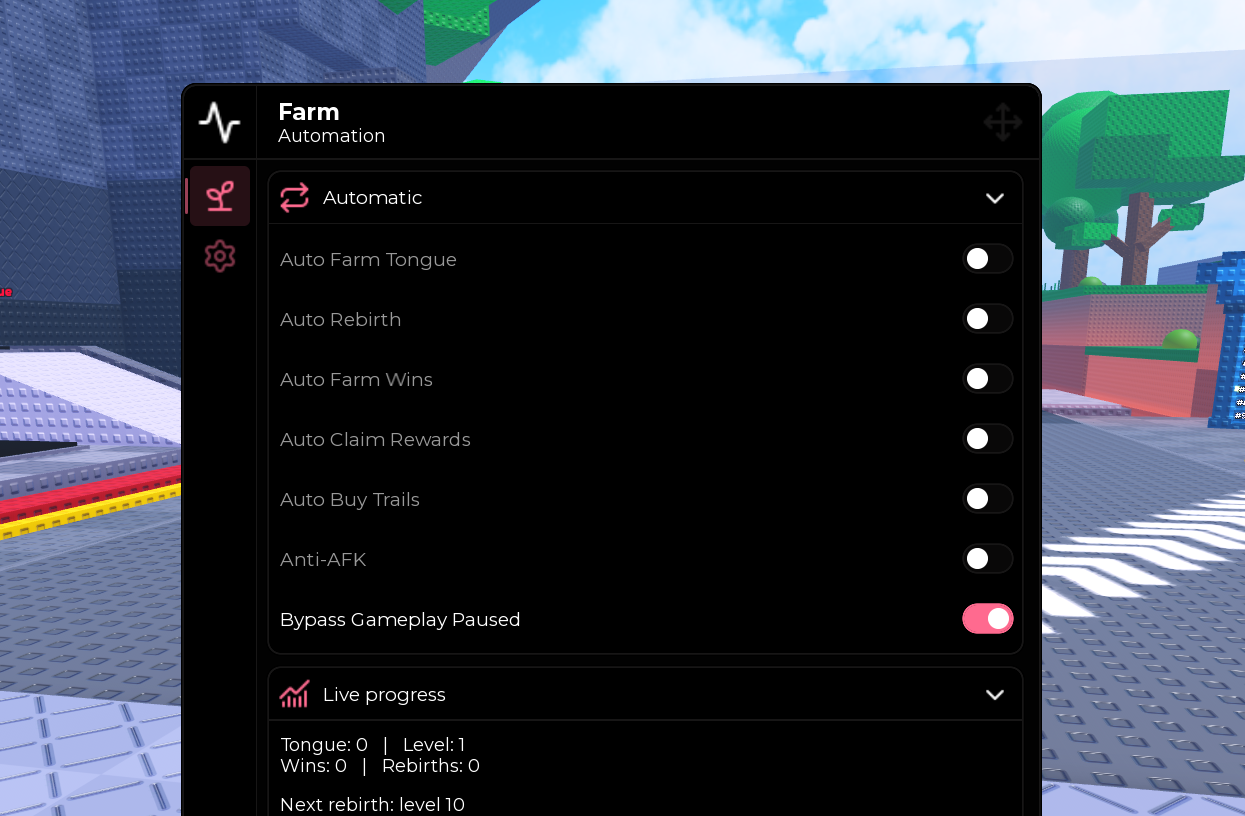Toggle Auto Farm Wins on
Image resolution: width=1245 pixels, height=816 pixels.
(x=987, y=379)
